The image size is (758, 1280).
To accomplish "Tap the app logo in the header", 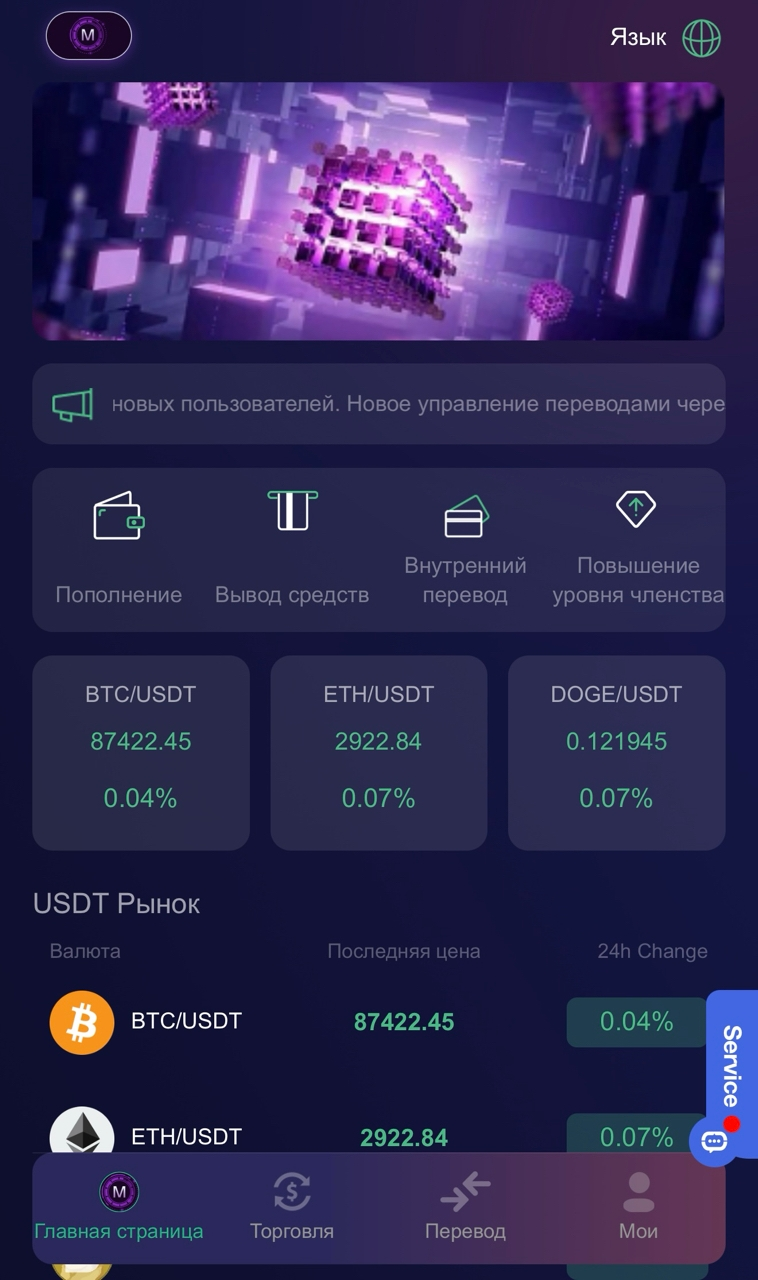I will pos(89,35).
